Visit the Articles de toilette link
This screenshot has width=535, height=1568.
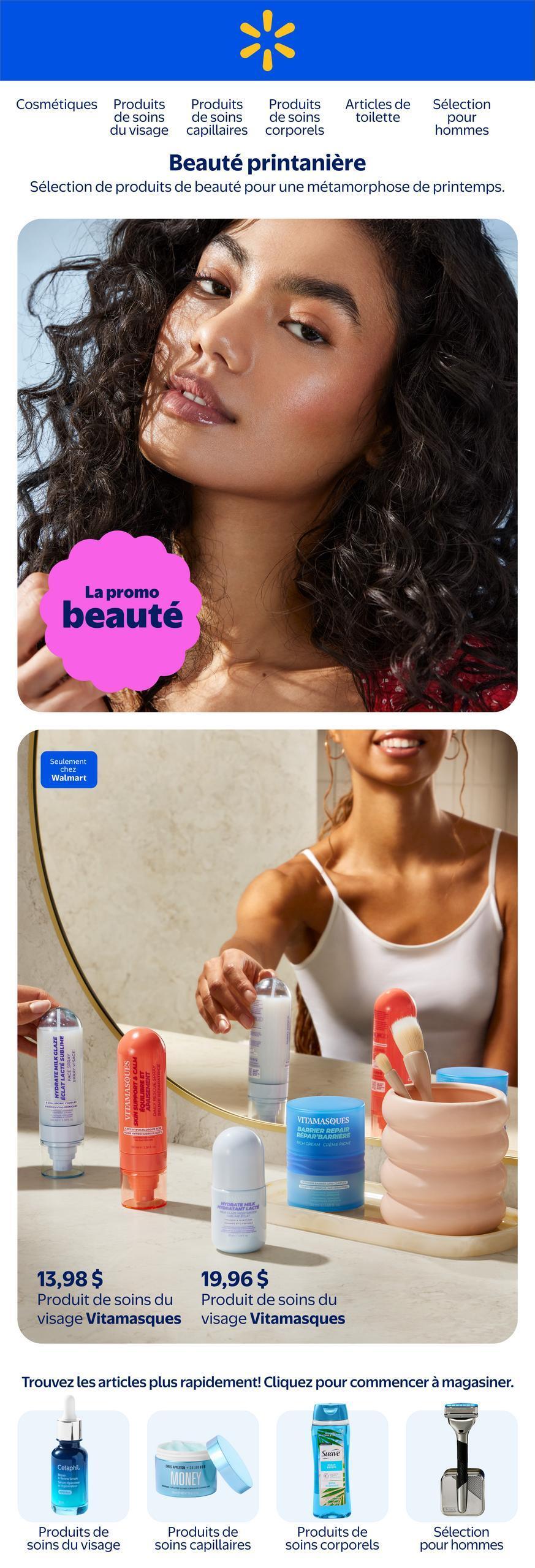click(378, 111)
